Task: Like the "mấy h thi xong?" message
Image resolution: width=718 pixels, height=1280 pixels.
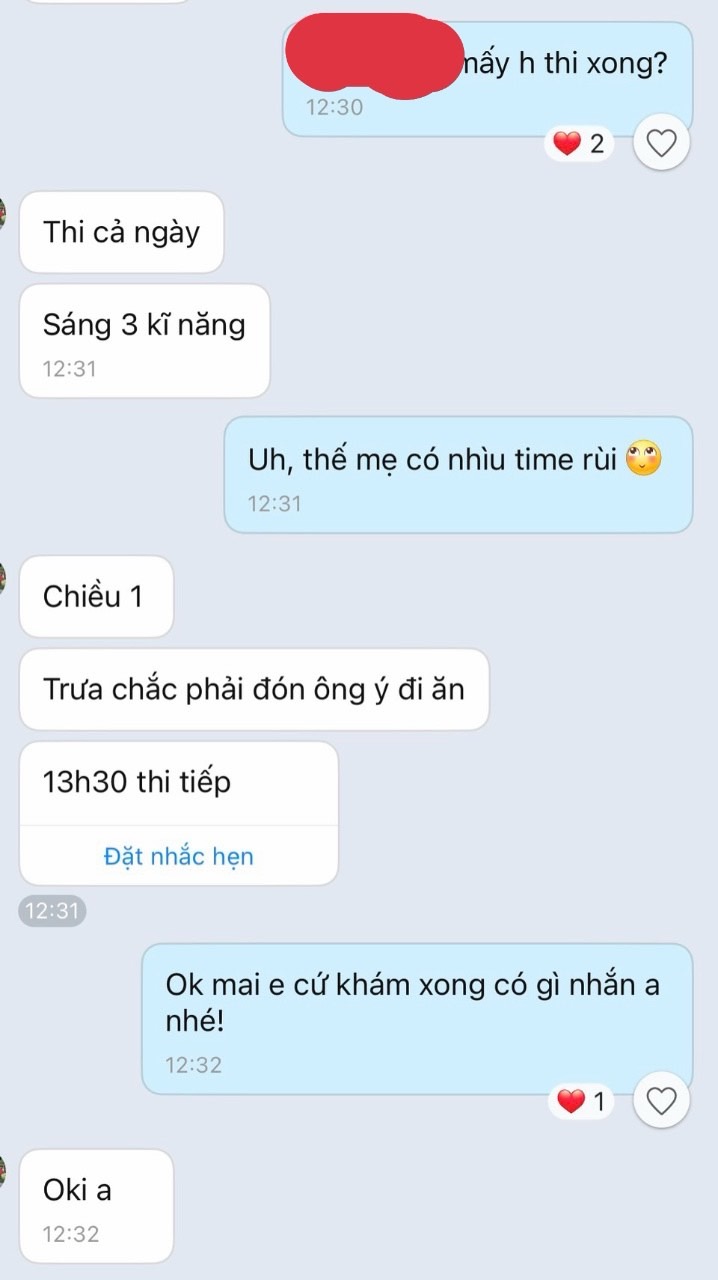Action: (662, 144)
